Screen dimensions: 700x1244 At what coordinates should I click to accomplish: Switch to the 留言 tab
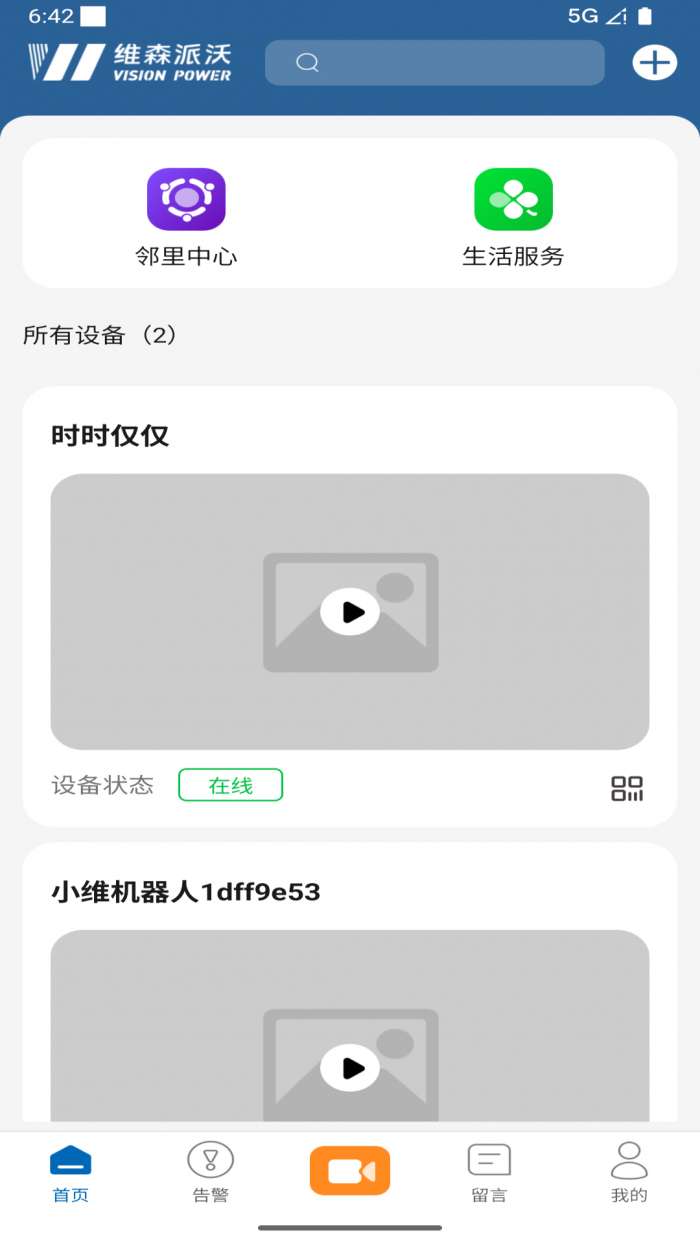coord(489,1173)
